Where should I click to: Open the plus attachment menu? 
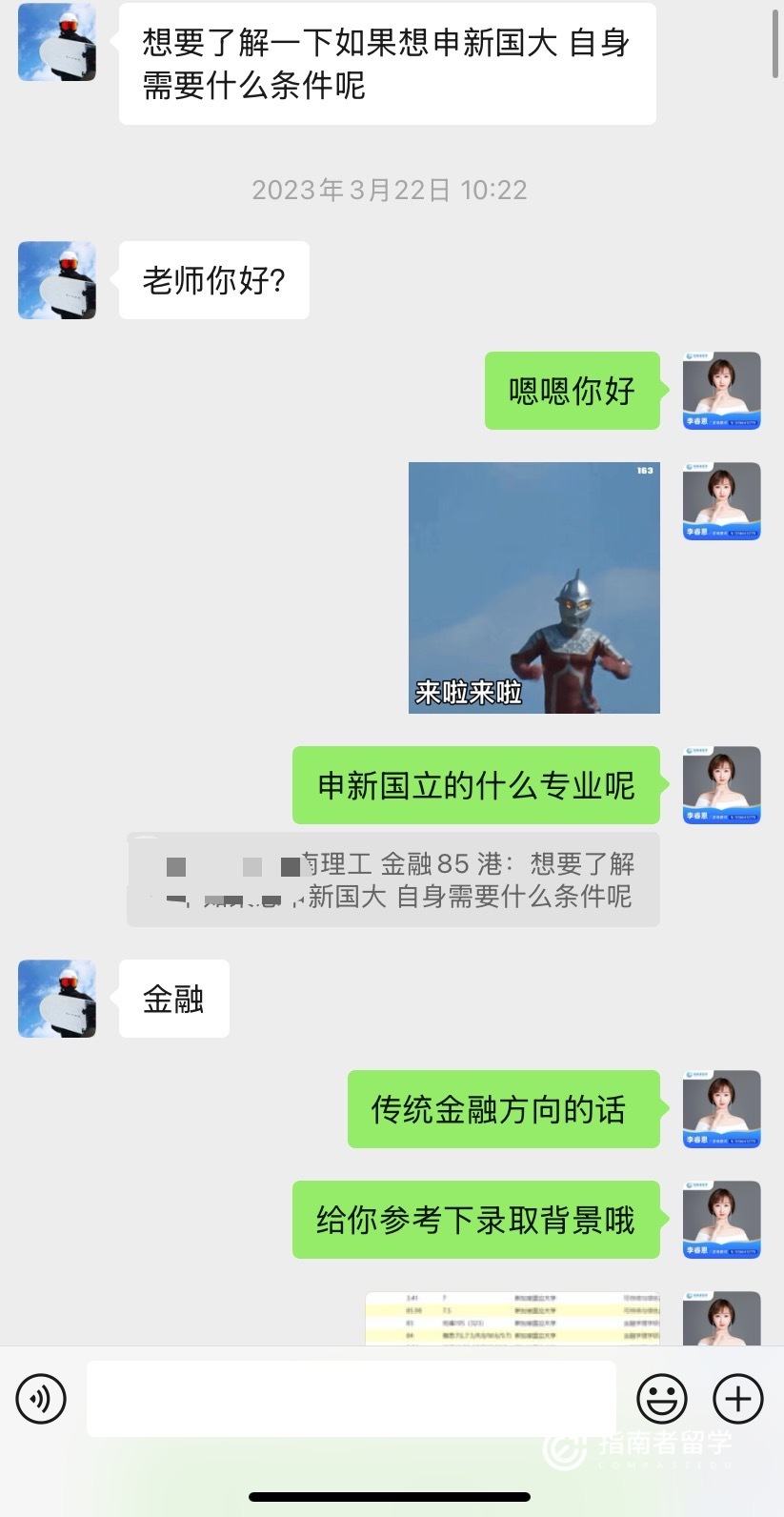[738, 1399]
